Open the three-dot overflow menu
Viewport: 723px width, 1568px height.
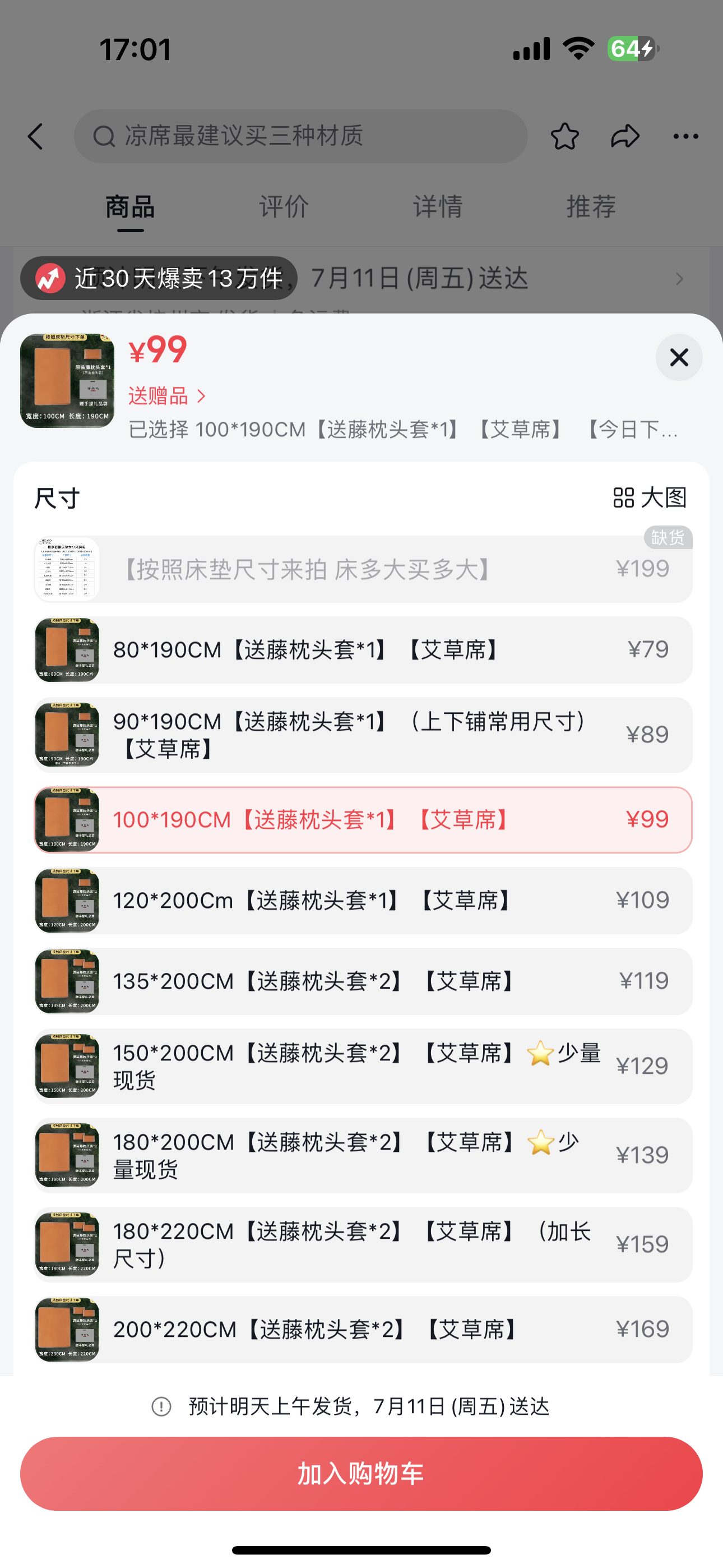click(x=685, y=136)
